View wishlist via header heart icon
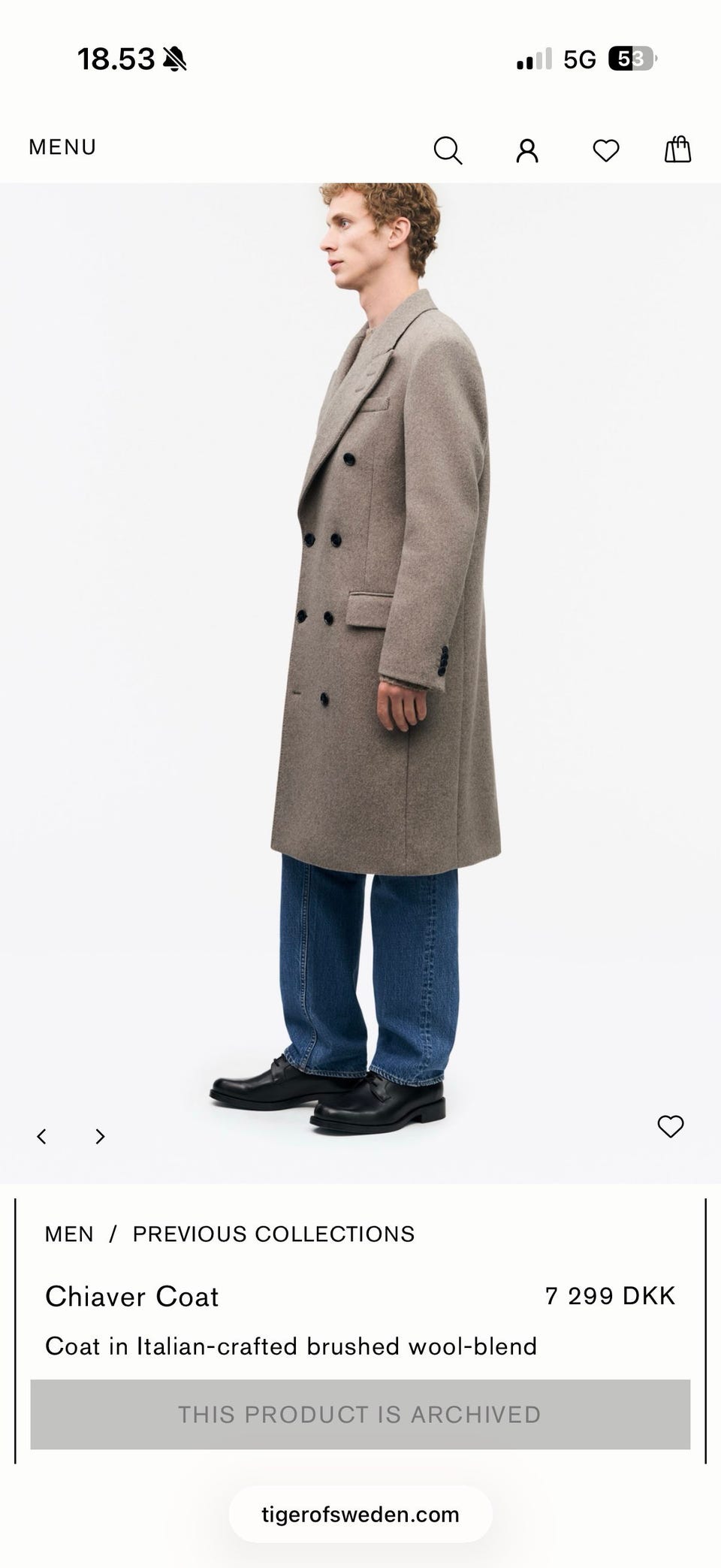This screenshot has height=1568, width=721. 606,151
